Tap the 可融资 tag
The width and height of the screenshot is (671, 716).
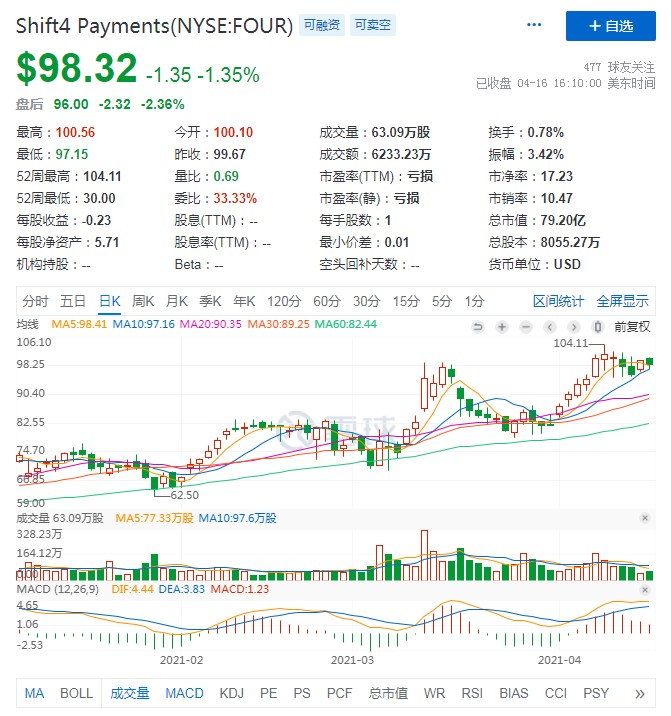click(321, 25)
